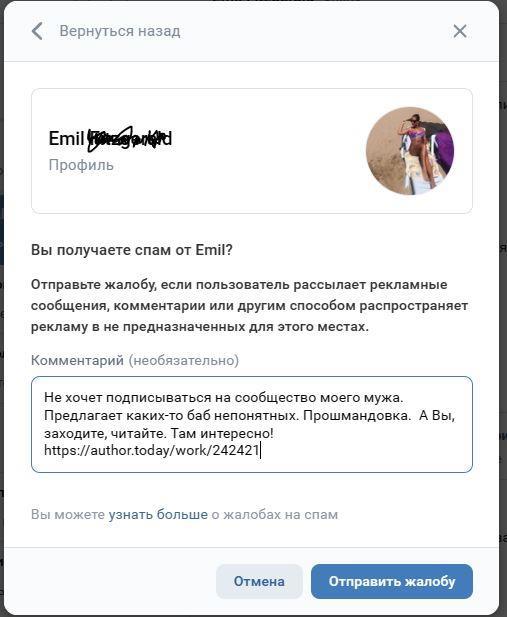Tap the Комментарий text field

[252, 424]
